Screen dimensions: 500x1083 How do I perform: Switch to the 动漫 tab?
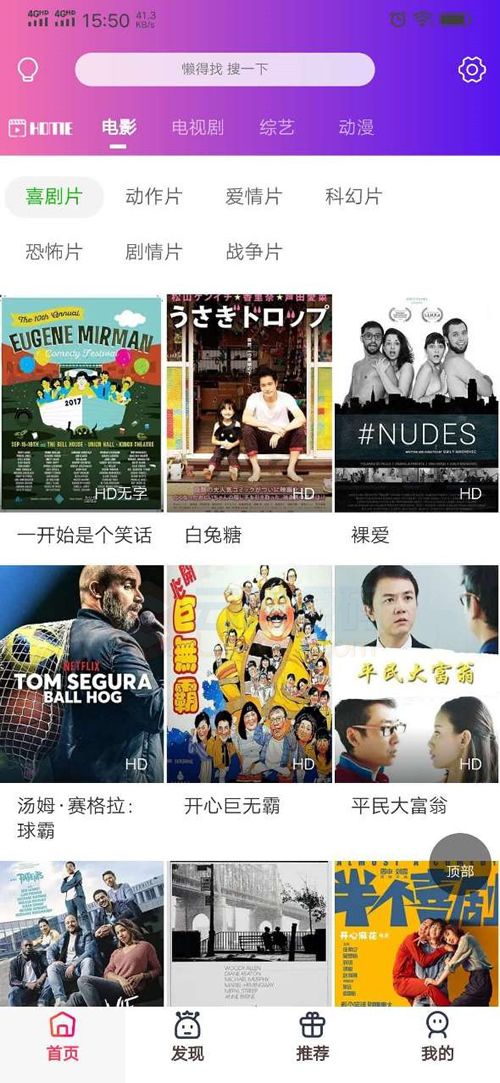tap(356, 127)
